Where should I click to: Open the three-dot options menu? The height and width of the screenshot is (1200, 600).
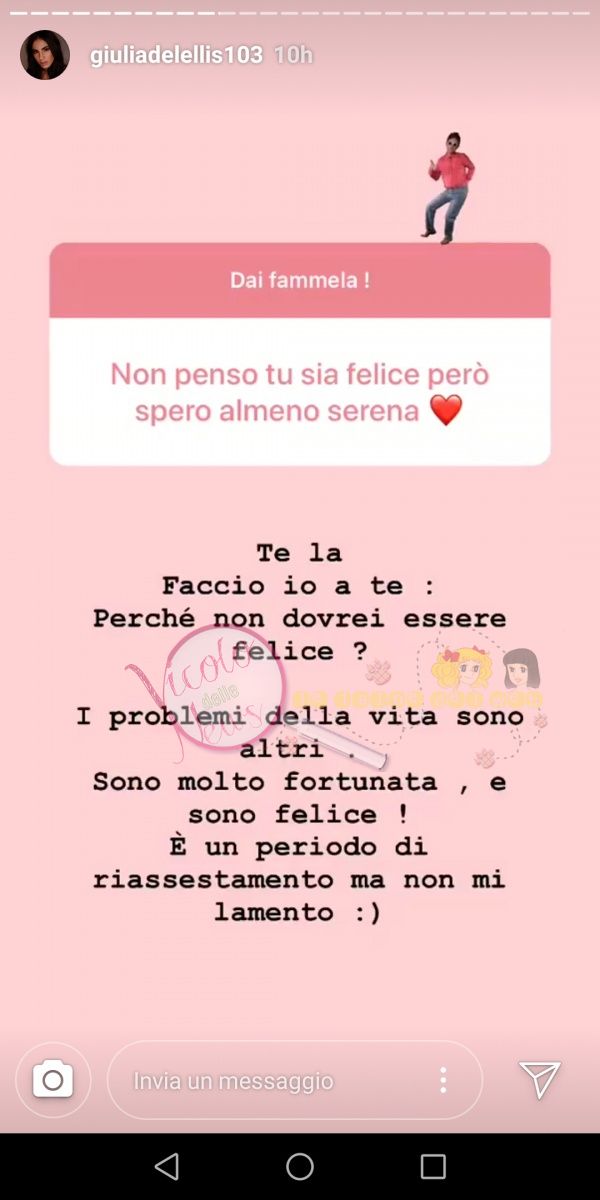click(x=443, y=1080)
